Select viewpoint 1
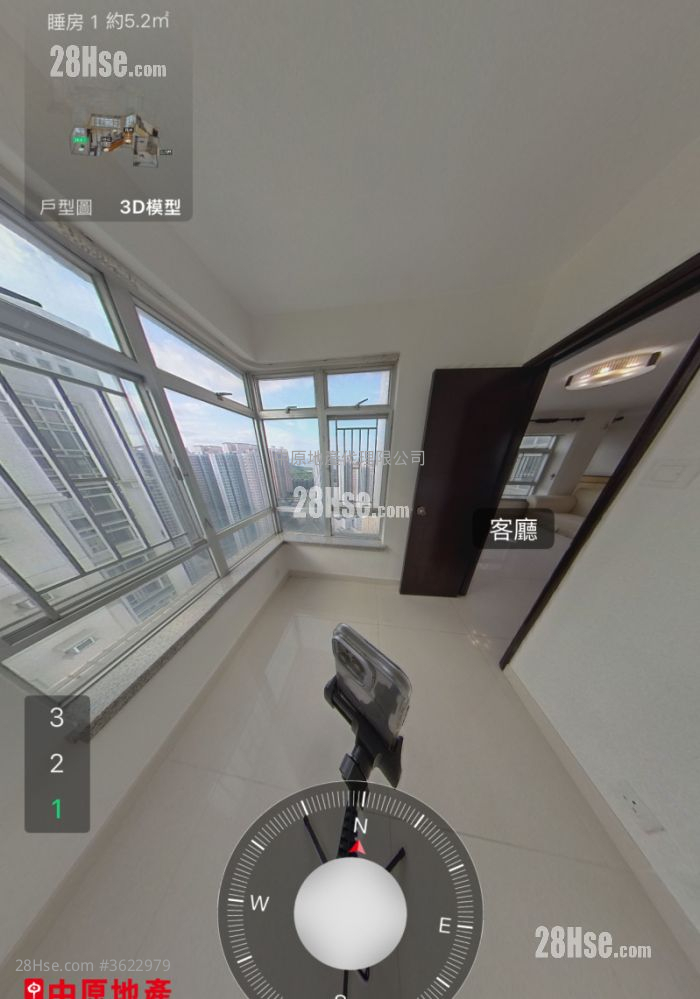Screen dimensions: 700x999 coord(57,808)
